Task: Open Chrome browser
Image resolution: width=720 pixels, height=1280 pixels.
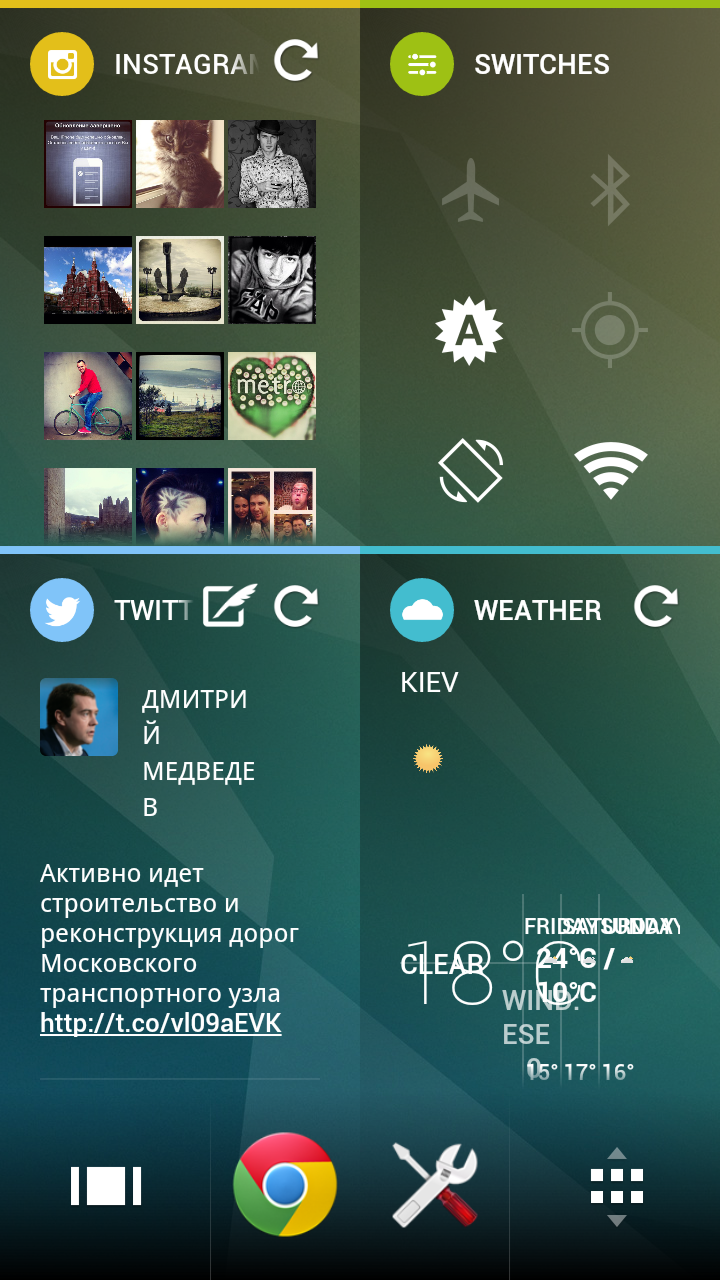Action: click(285, 1185)
